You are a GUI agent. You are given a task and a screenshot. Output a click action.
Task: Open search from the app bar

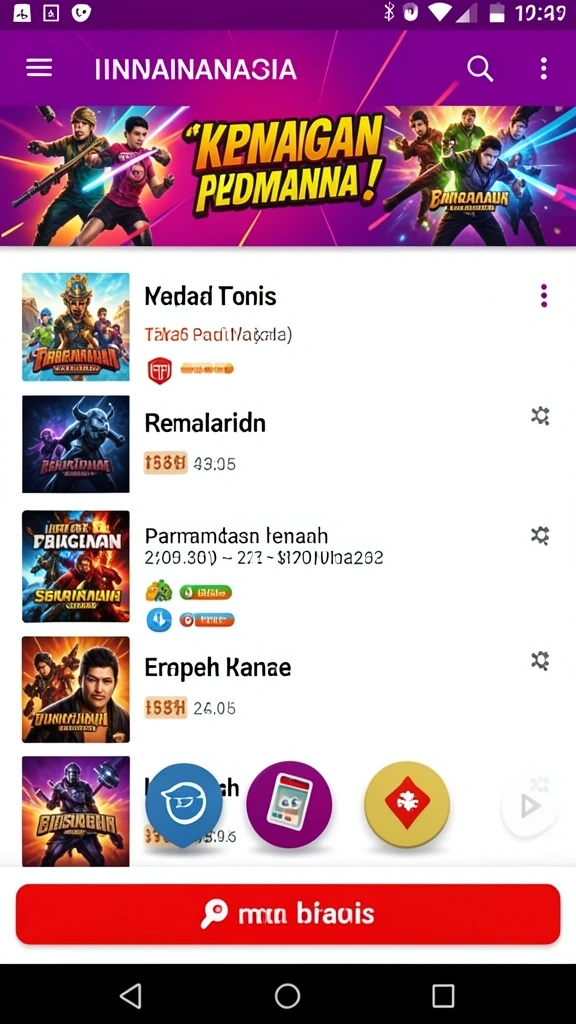click(x=480, y=68)
